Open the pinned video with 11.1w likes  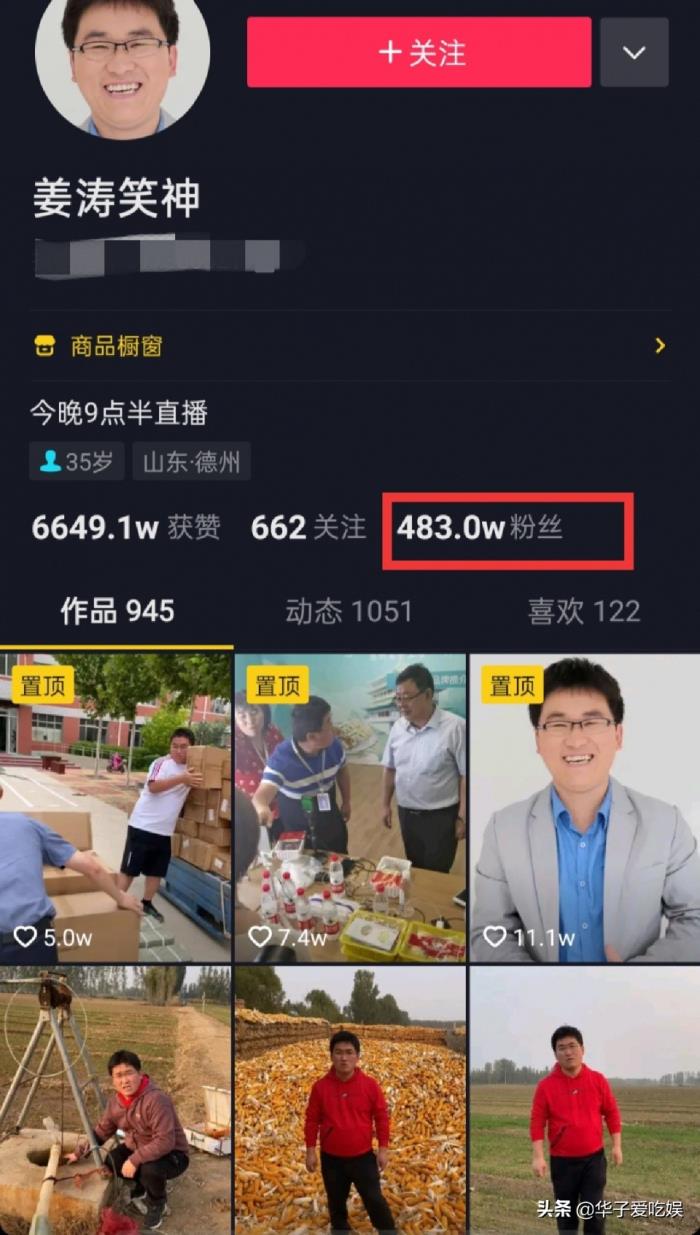584,808
